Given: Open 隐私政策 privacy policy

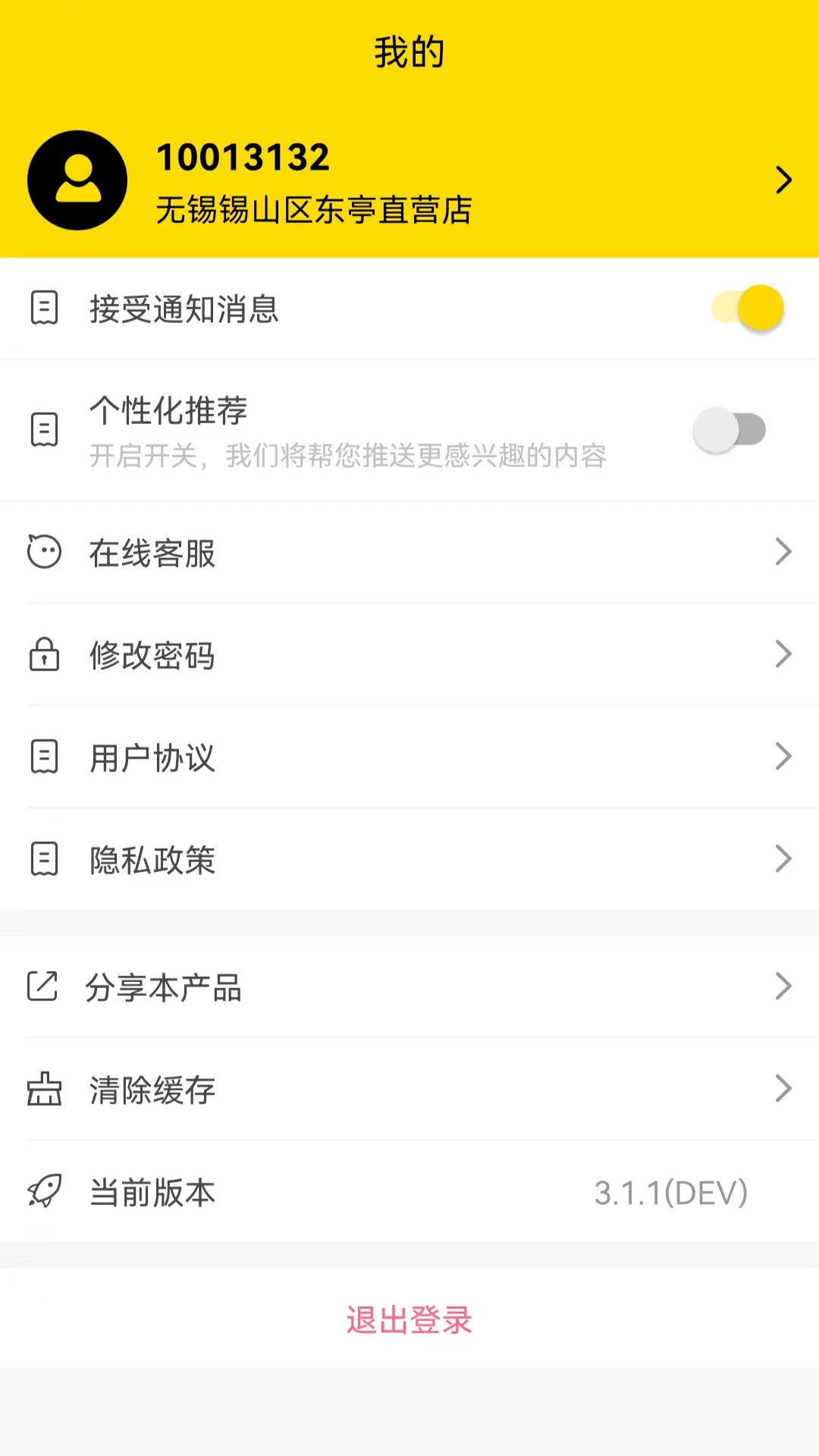Looking at the screenshot, I should click(x=409, y=859).
